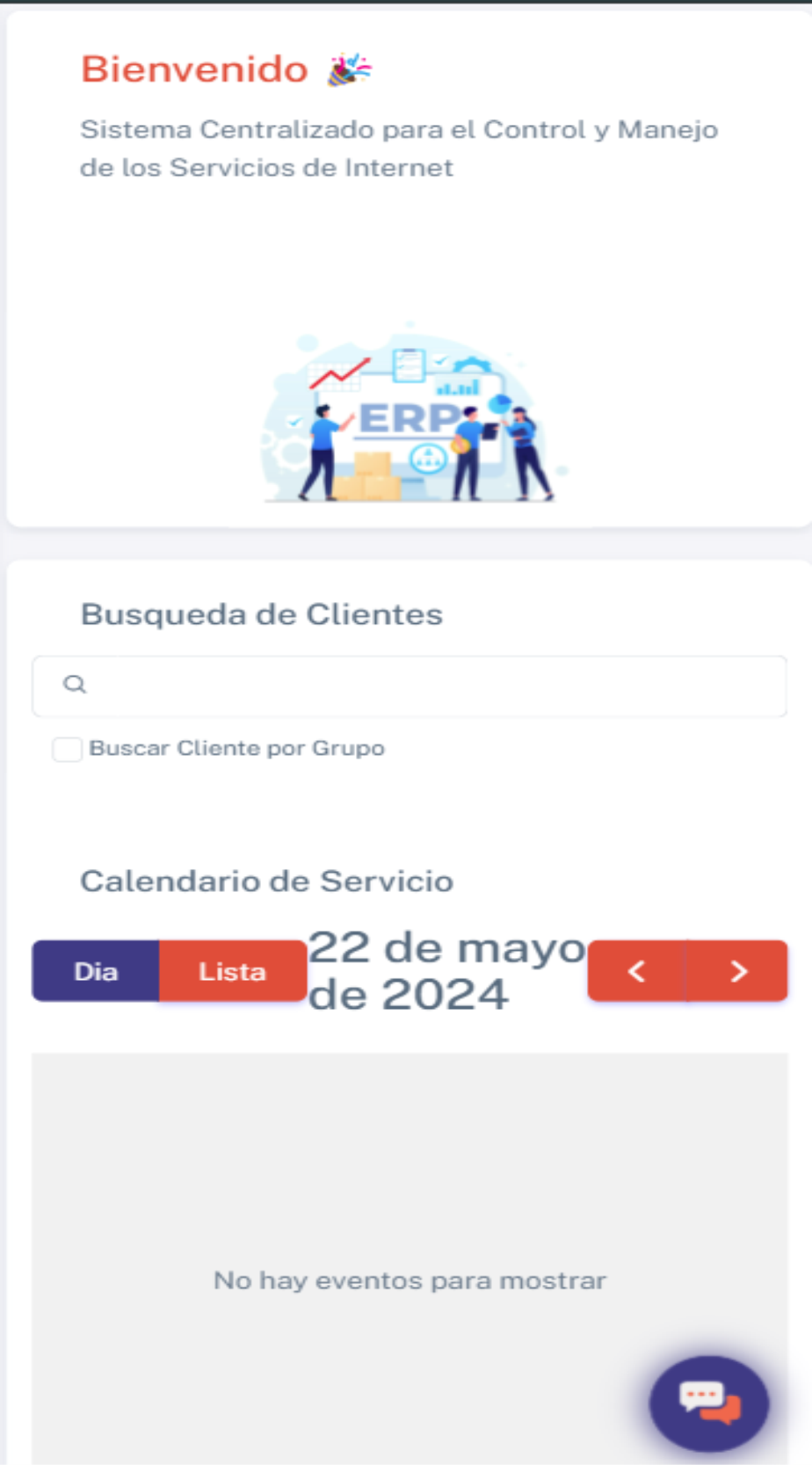Viewport: 812px width, 1465px height.
Task: Open the floating chat button
Action: pos(709,1403)
